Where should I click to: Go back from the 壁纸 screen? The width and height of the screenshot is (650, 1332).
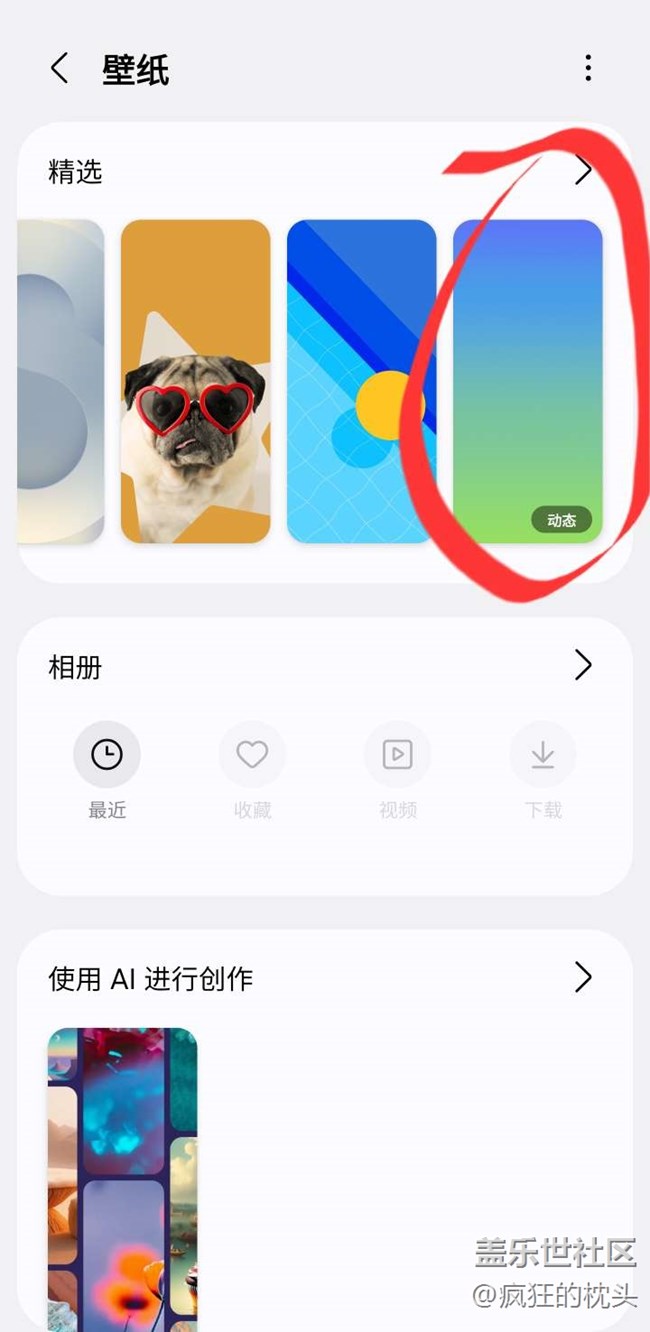coord(60,69)
